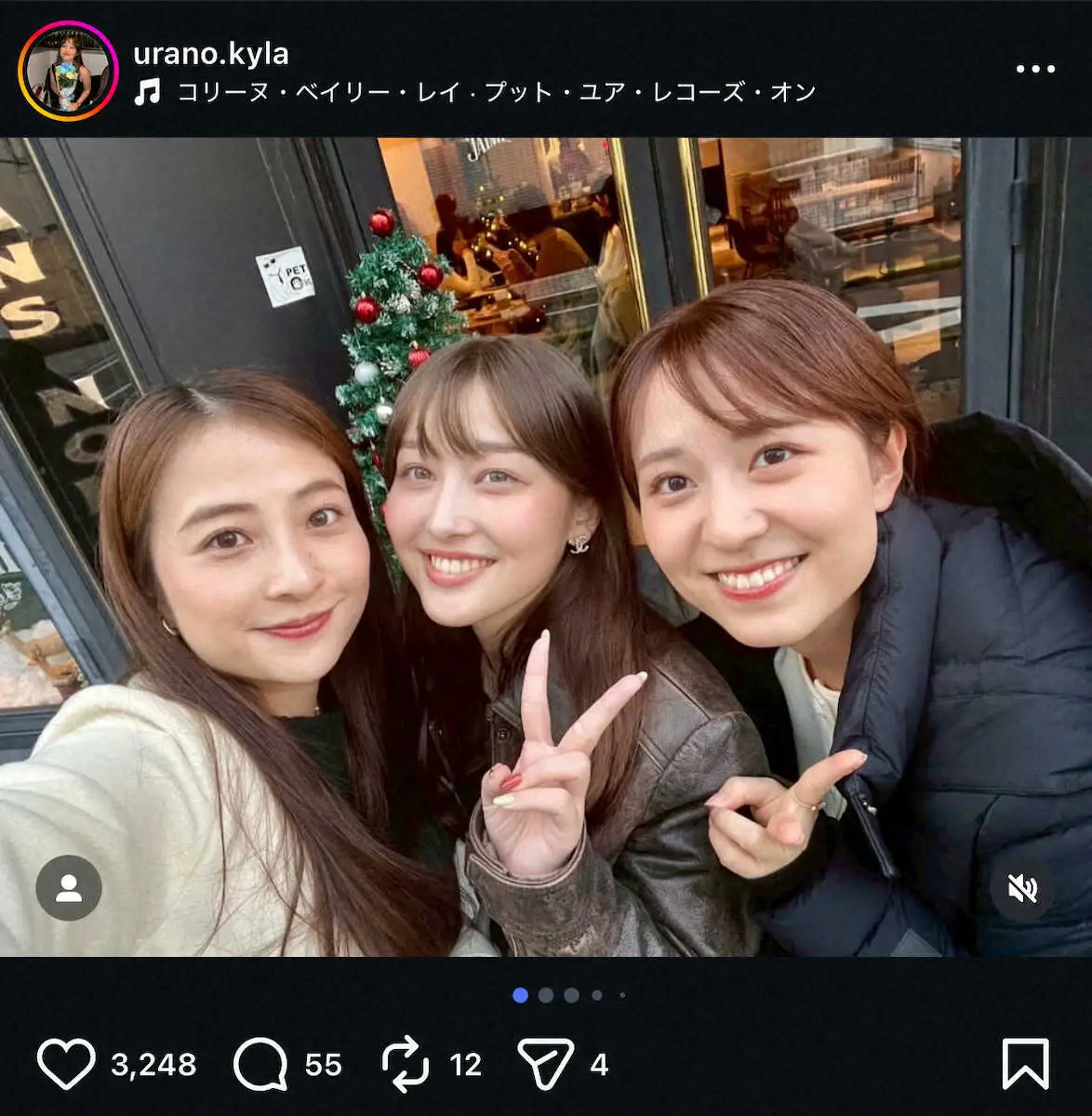The height and width of the screenshot is (1116, 1092).
Task: Repost this post
Action: tap(406, 1064)
